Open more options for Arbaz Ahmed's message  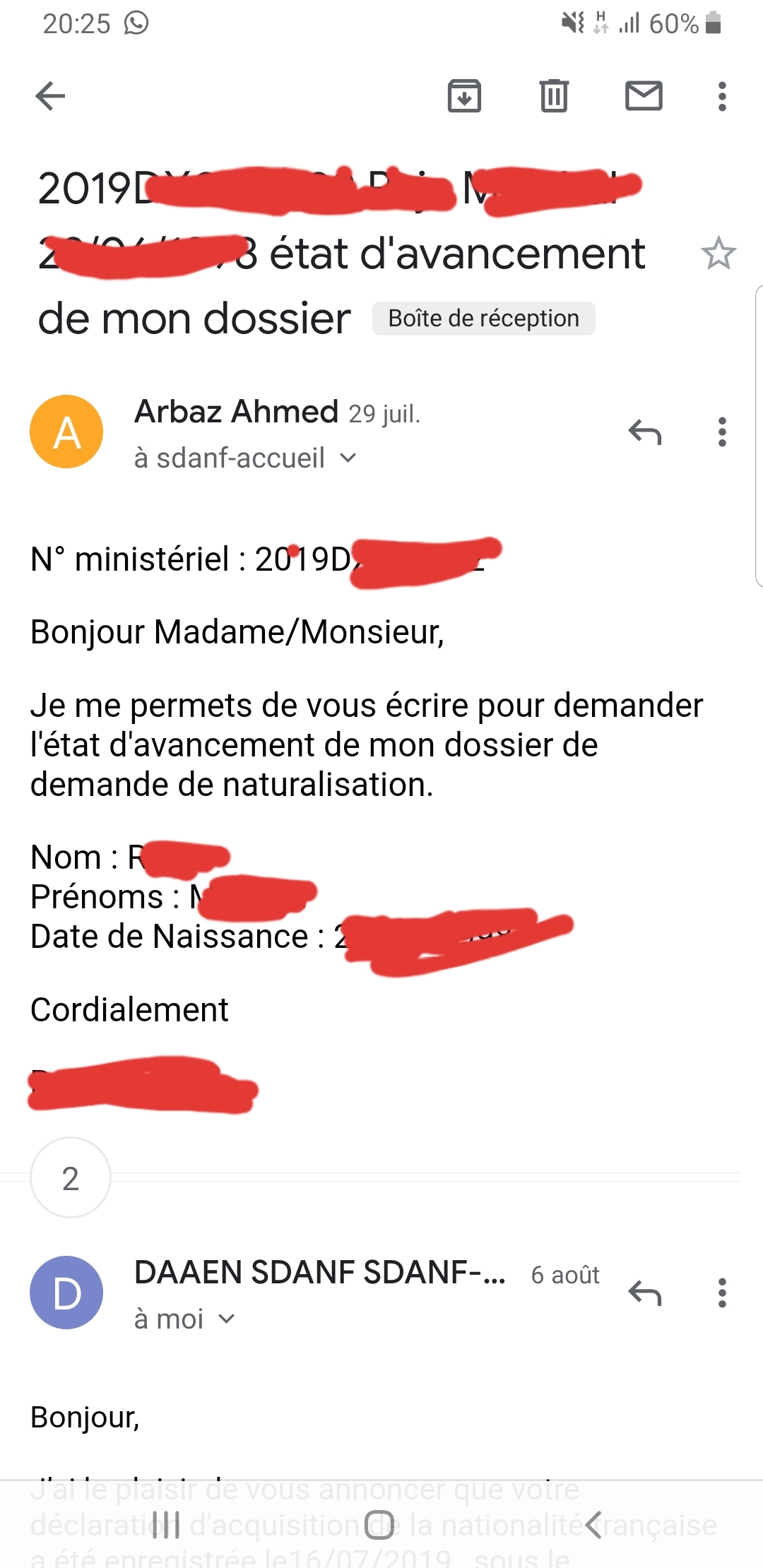pos(721,432)
